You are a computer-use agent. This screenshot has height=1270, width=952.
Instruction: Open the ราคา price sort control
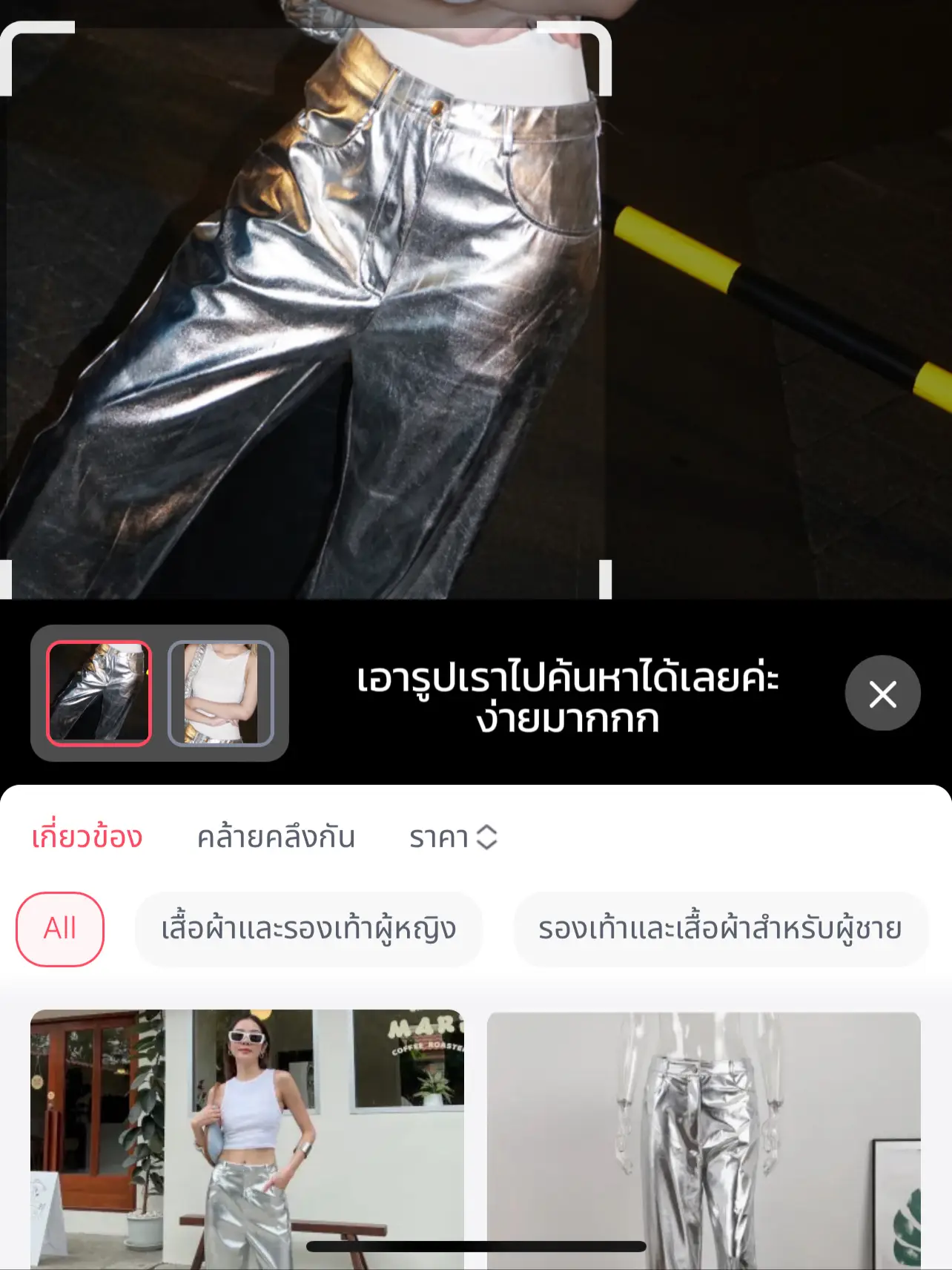452,837
